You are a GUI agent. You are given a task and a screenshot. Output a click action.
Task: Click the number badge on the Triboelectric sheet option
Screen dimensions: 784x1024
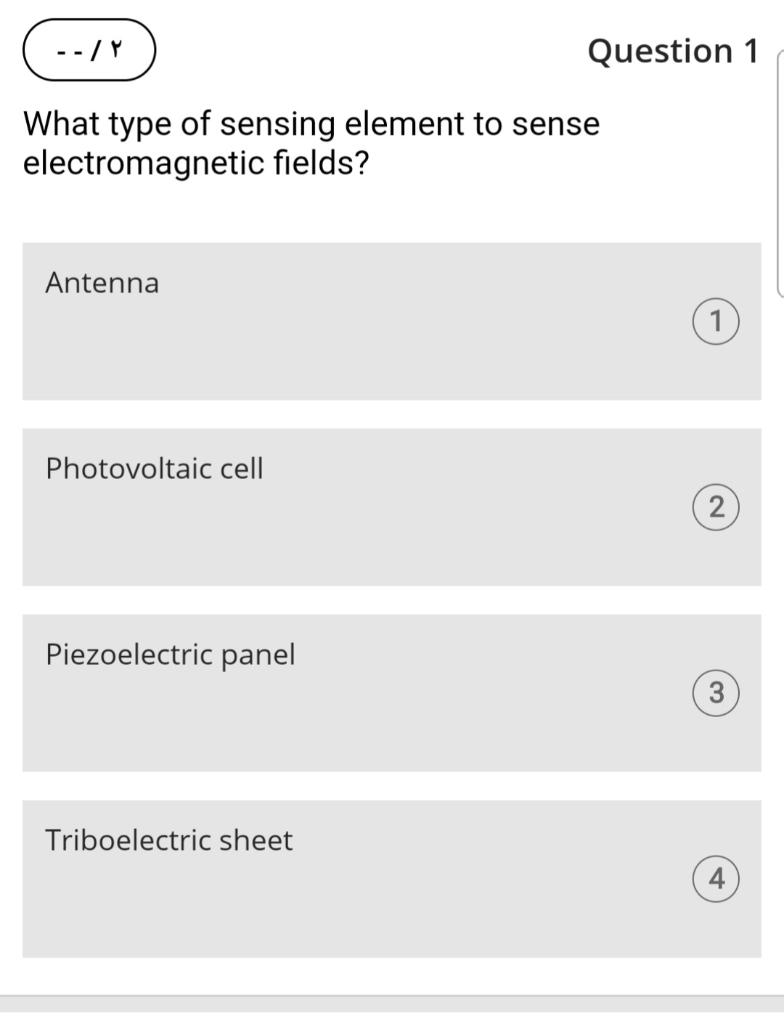coord(716,878)
